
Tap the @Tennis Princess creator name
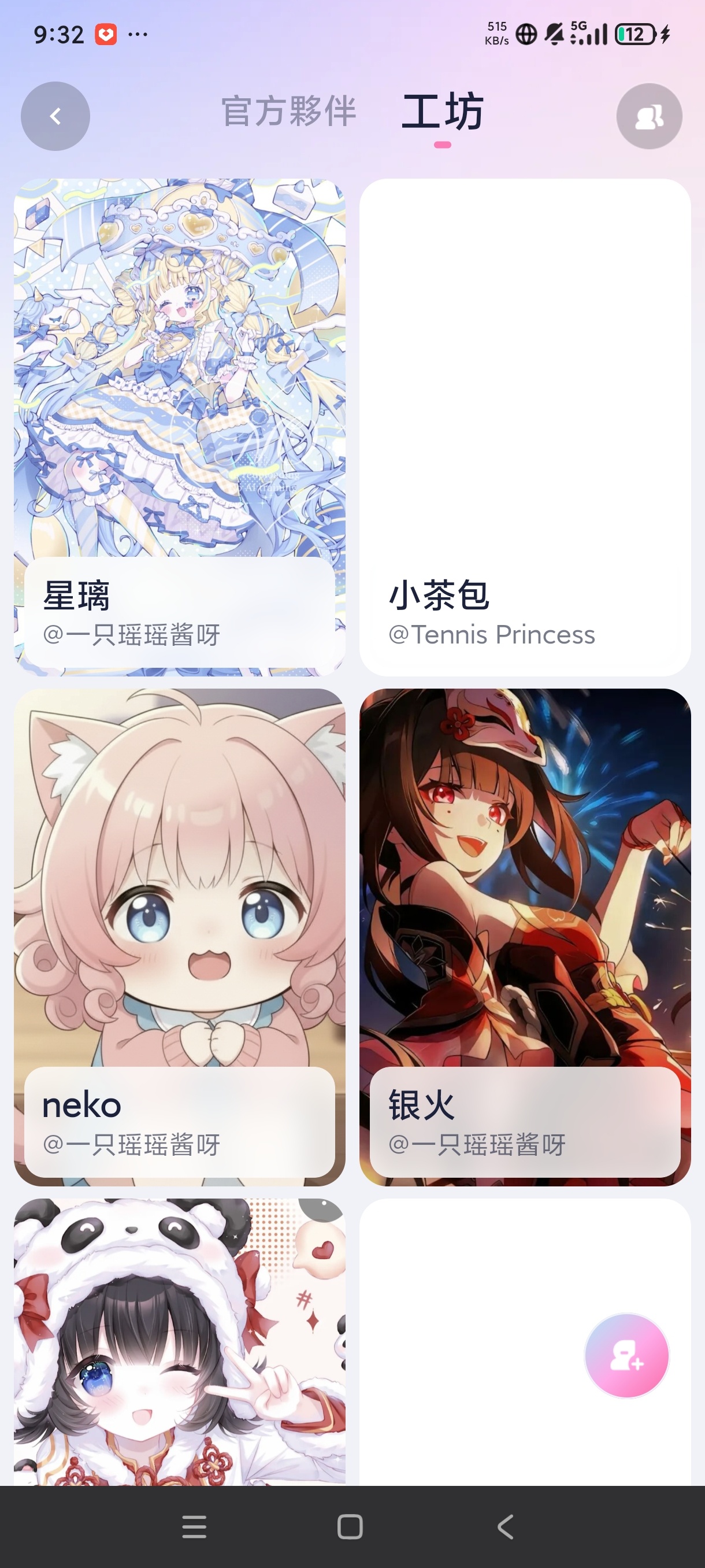493,634
